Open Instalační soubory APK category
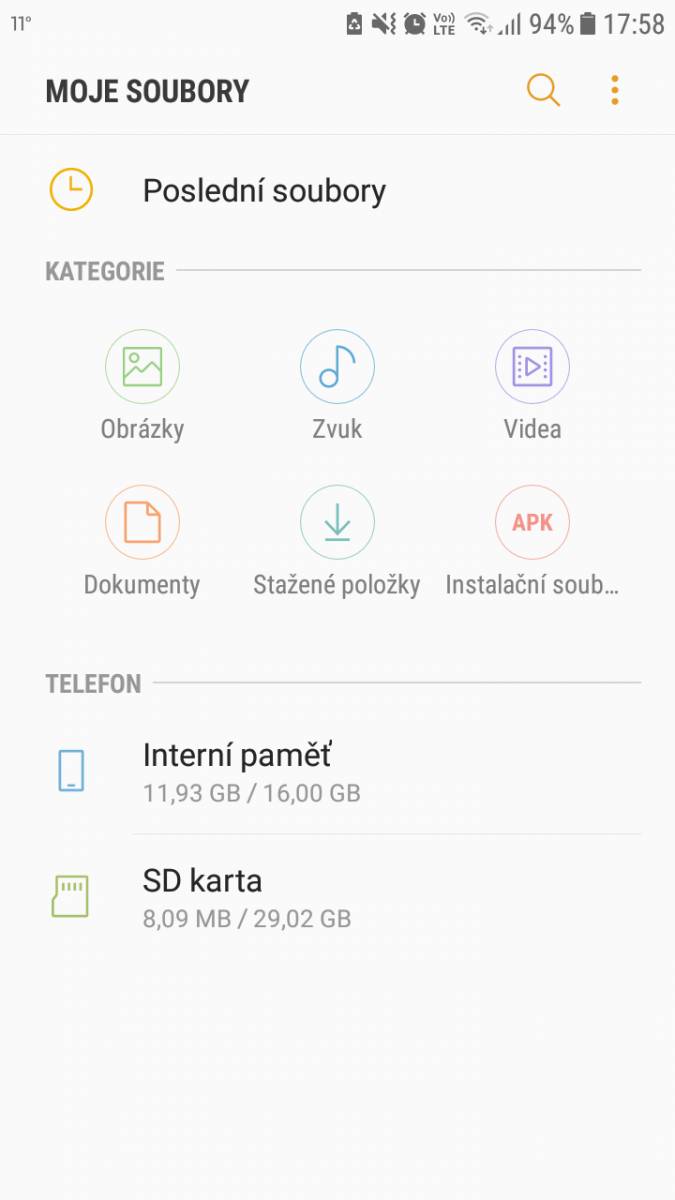This screenshot has height=1200, width=675. (532, 542)
